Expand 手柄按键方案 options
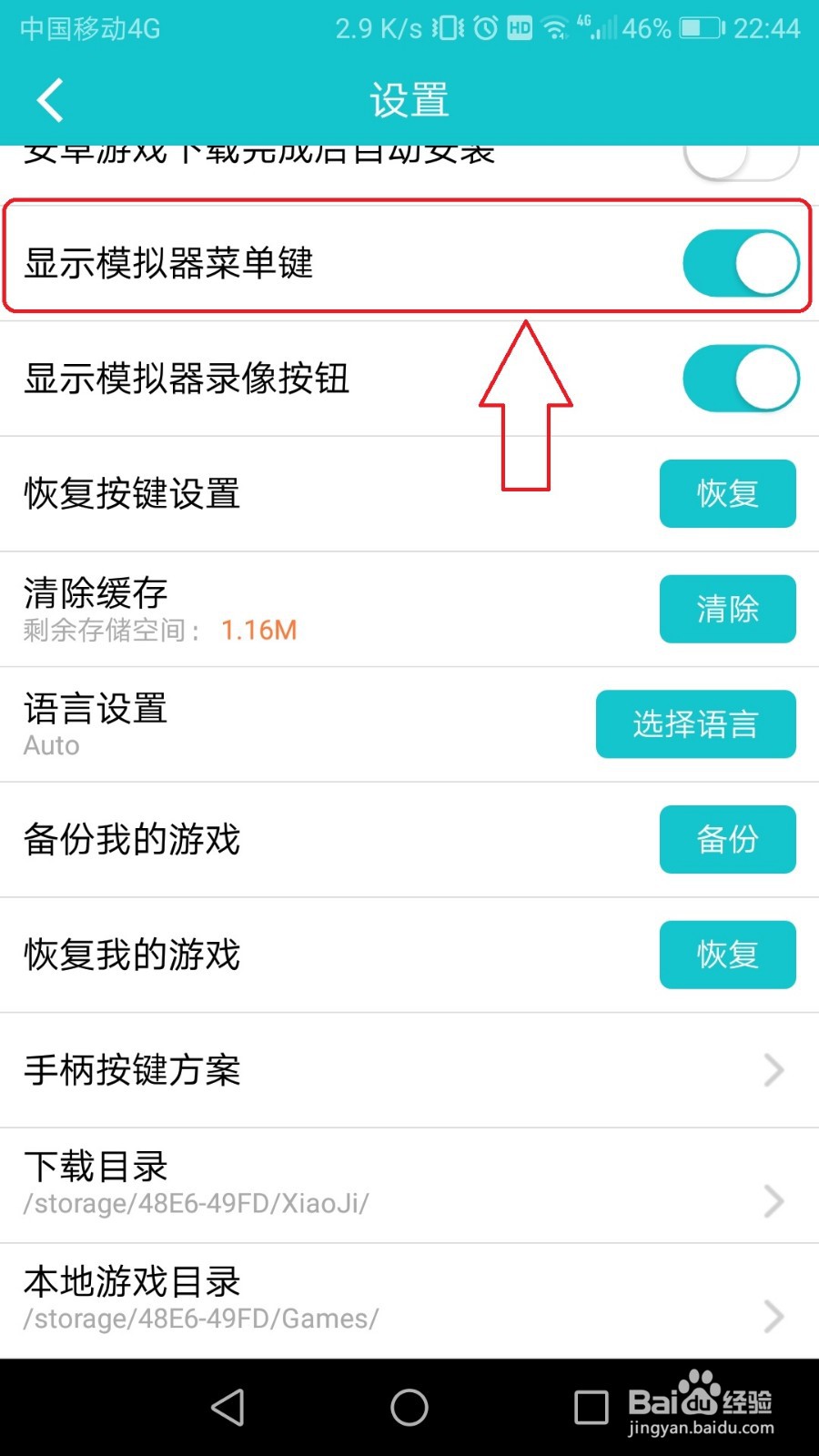The height and width of the screenshot is (1456, 819). 409,1071
